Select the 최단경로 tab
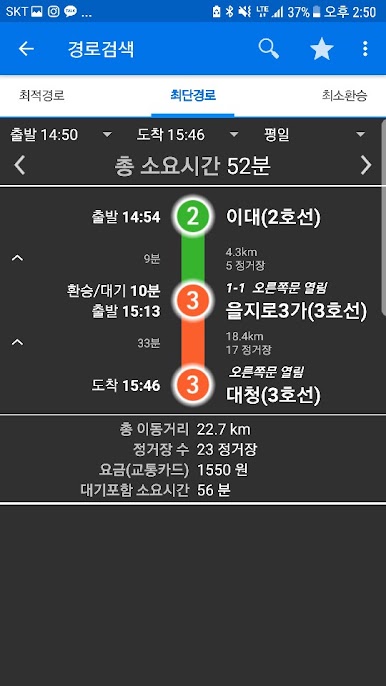 pyautogui.click(x=193, y=95)
